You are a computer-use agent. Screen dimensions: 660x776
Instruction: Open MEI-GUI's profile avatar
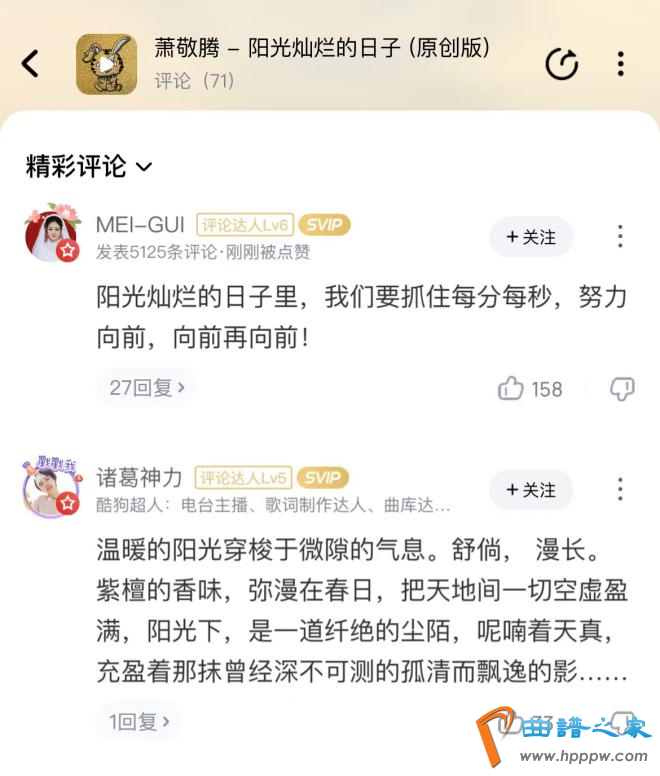(52, 233)
